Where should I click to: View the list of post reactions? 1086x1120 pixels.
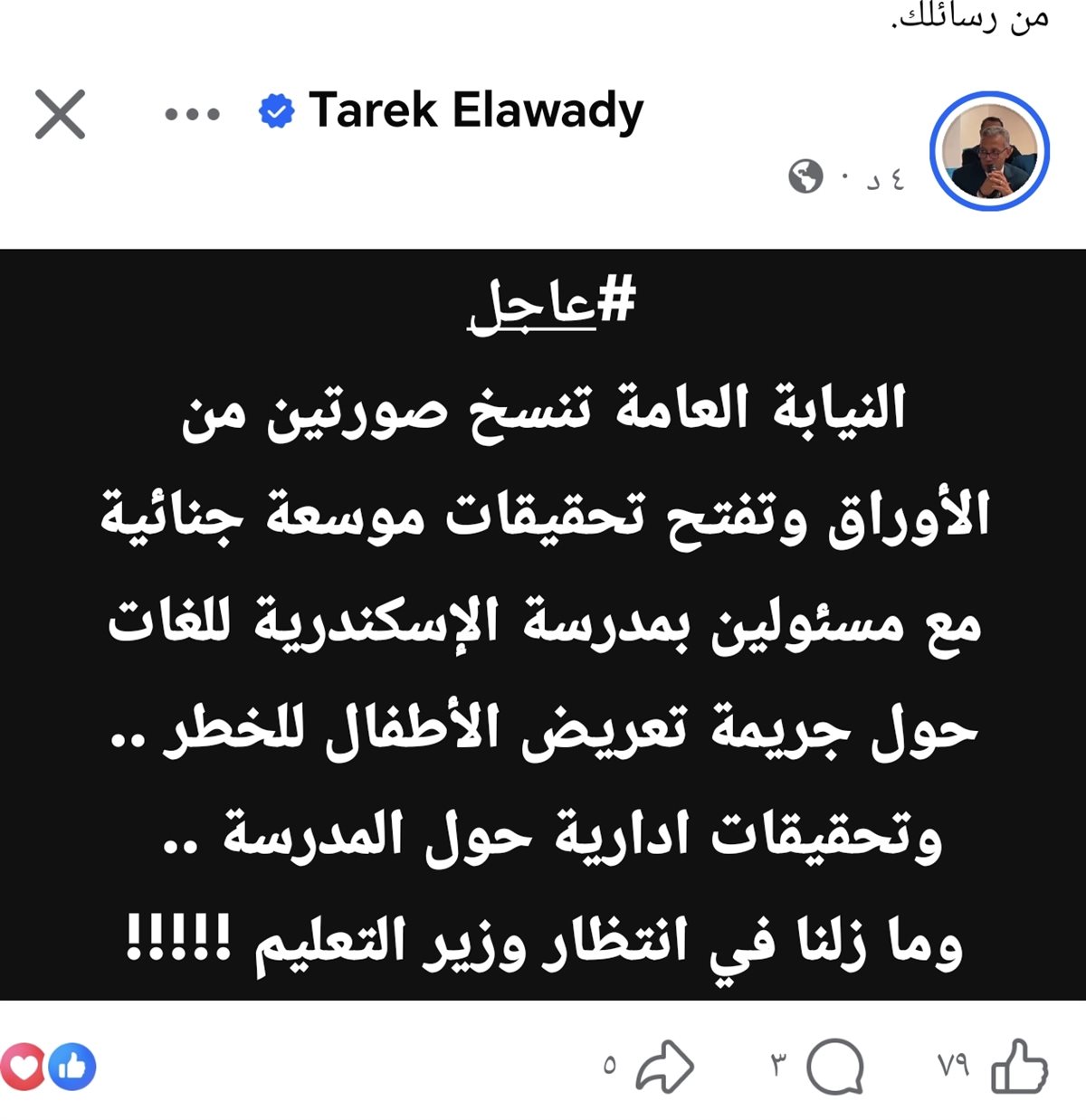[x=49, y=1068]
